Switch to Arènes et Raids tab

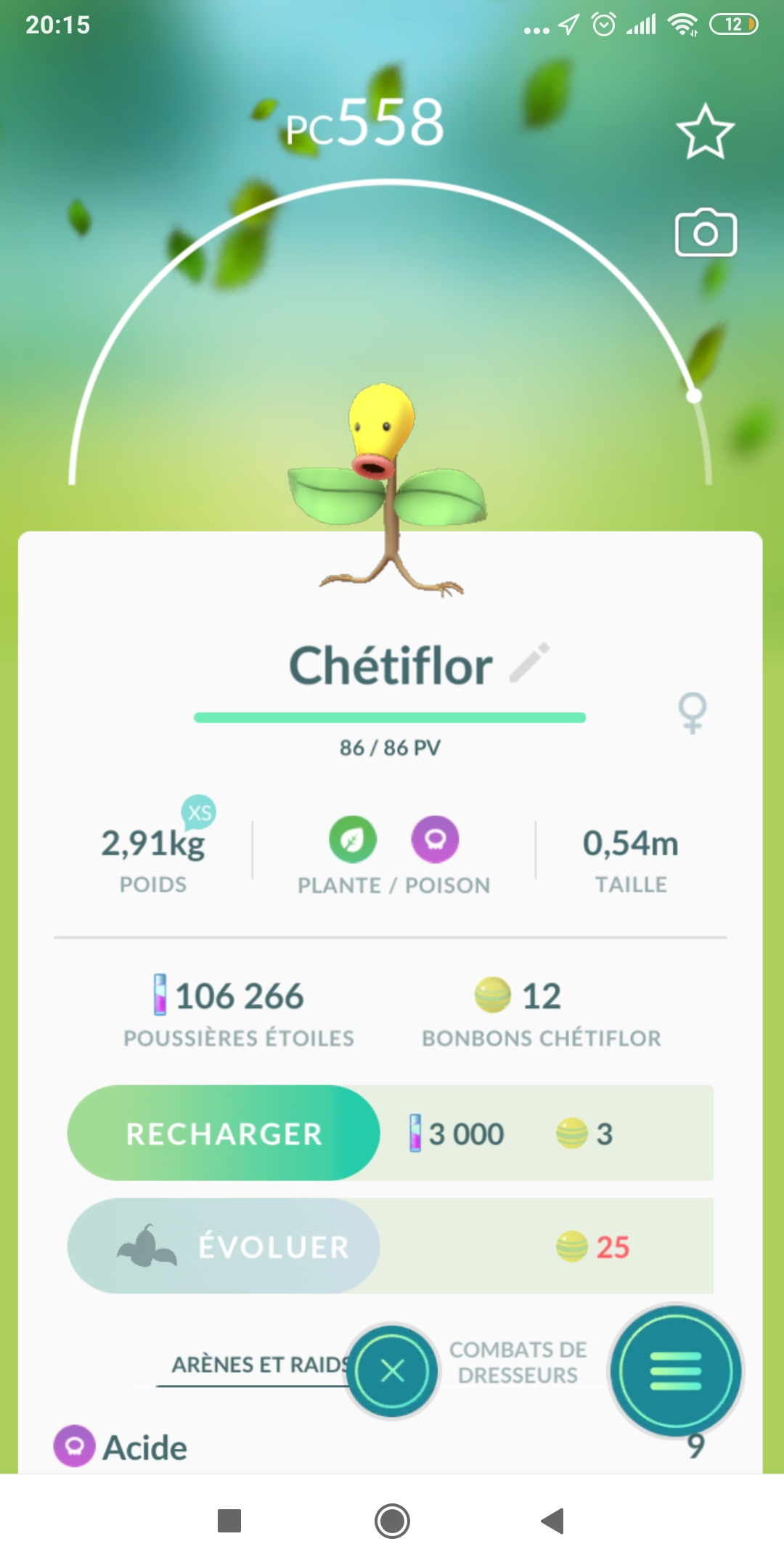point(258,1365)
